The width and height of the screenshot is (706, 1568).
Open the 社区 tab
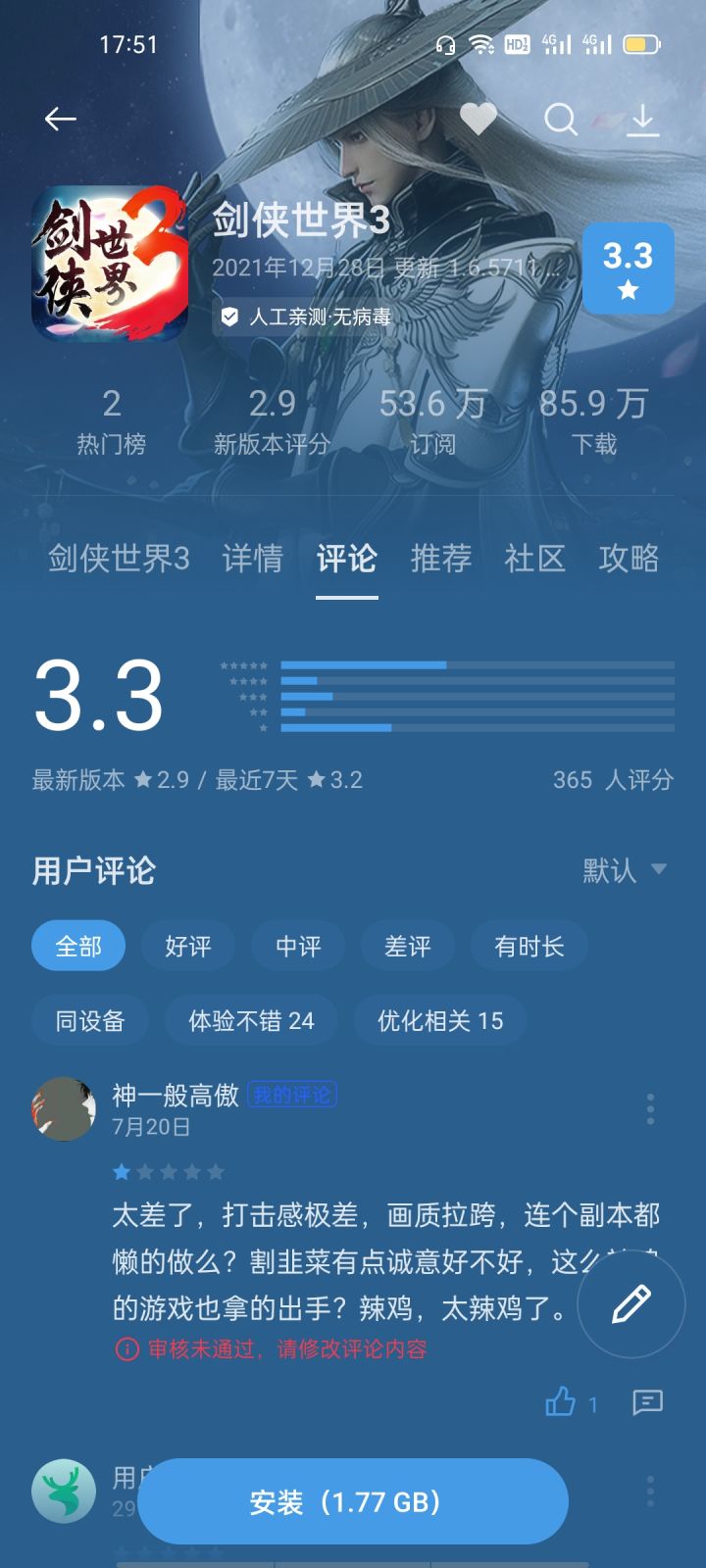click(x=532, y=559)
